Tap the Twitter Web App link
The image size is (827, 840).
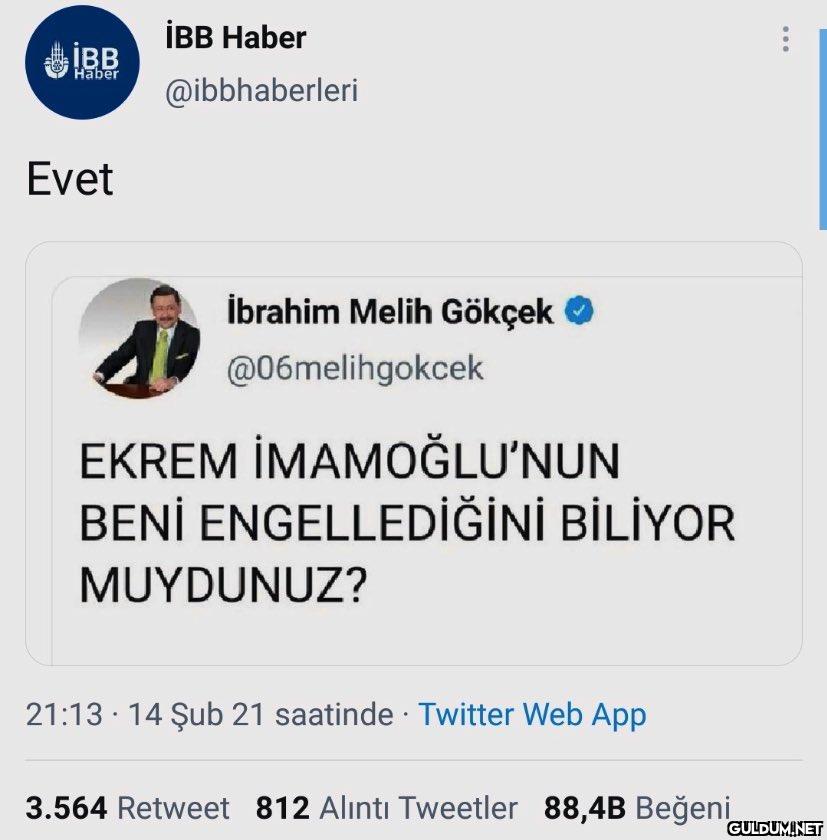pyautogui.click(x=532, y=715)
